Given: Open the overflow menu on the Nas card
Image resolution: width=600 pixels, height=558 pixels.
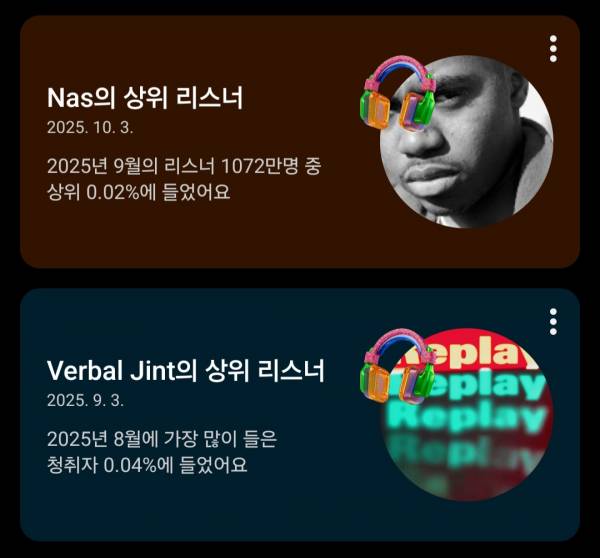Looking at the screenshot, I should [x=553, y=48].
